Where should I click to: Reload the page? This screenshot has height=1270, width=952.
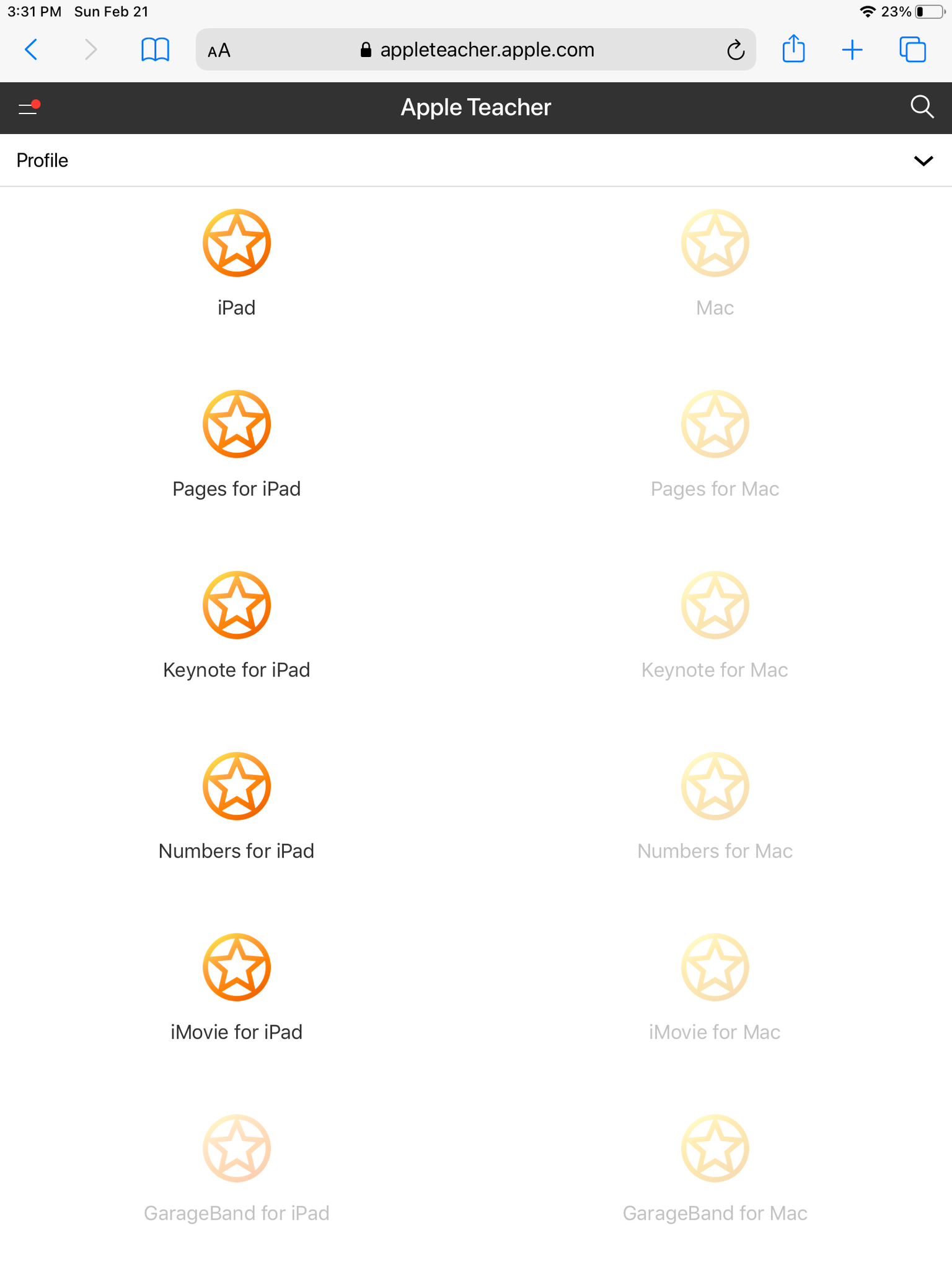coord(735,50)
